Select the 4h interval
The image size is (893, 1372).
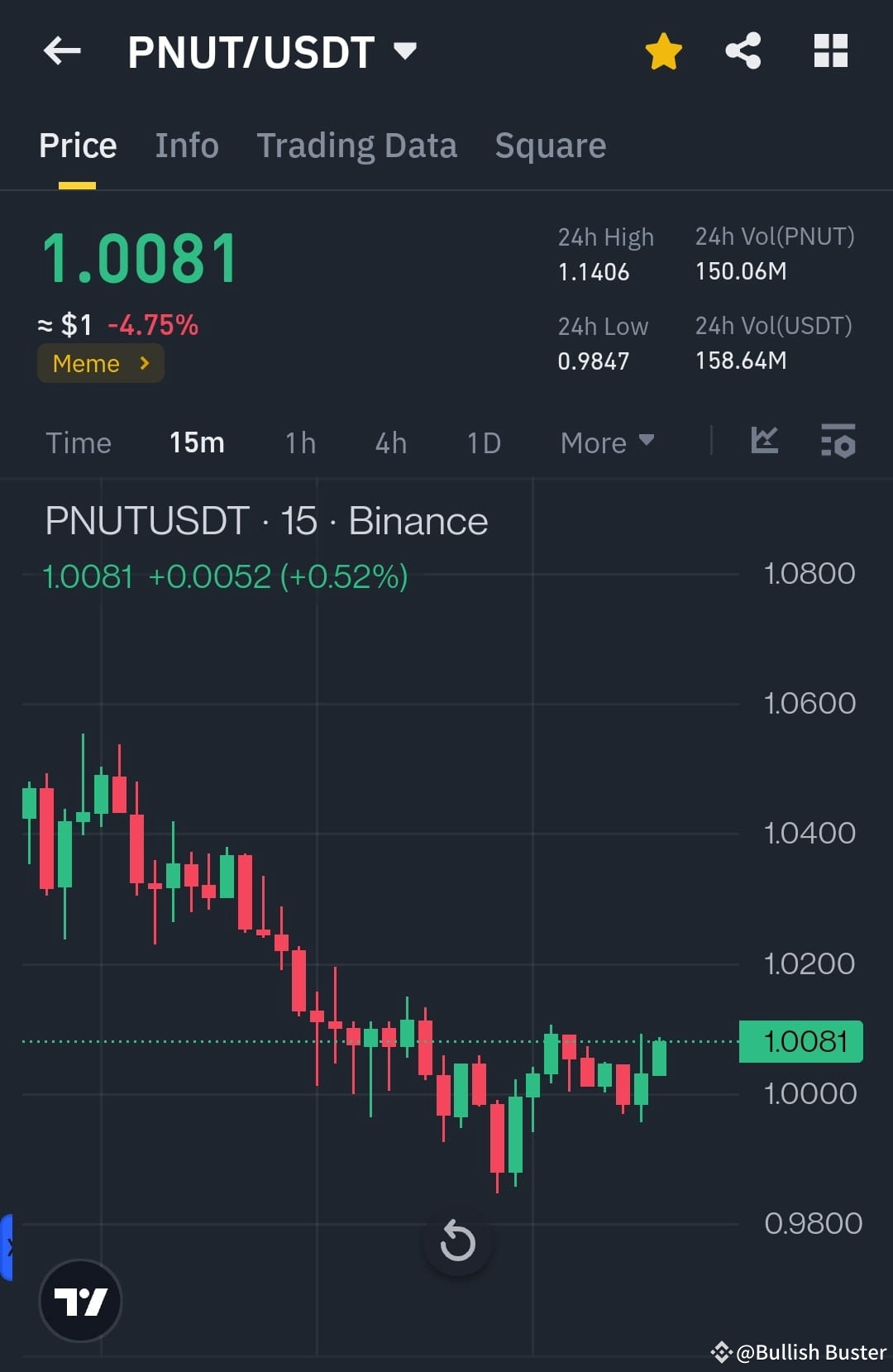pyautogui.click(x=389, y=442)
